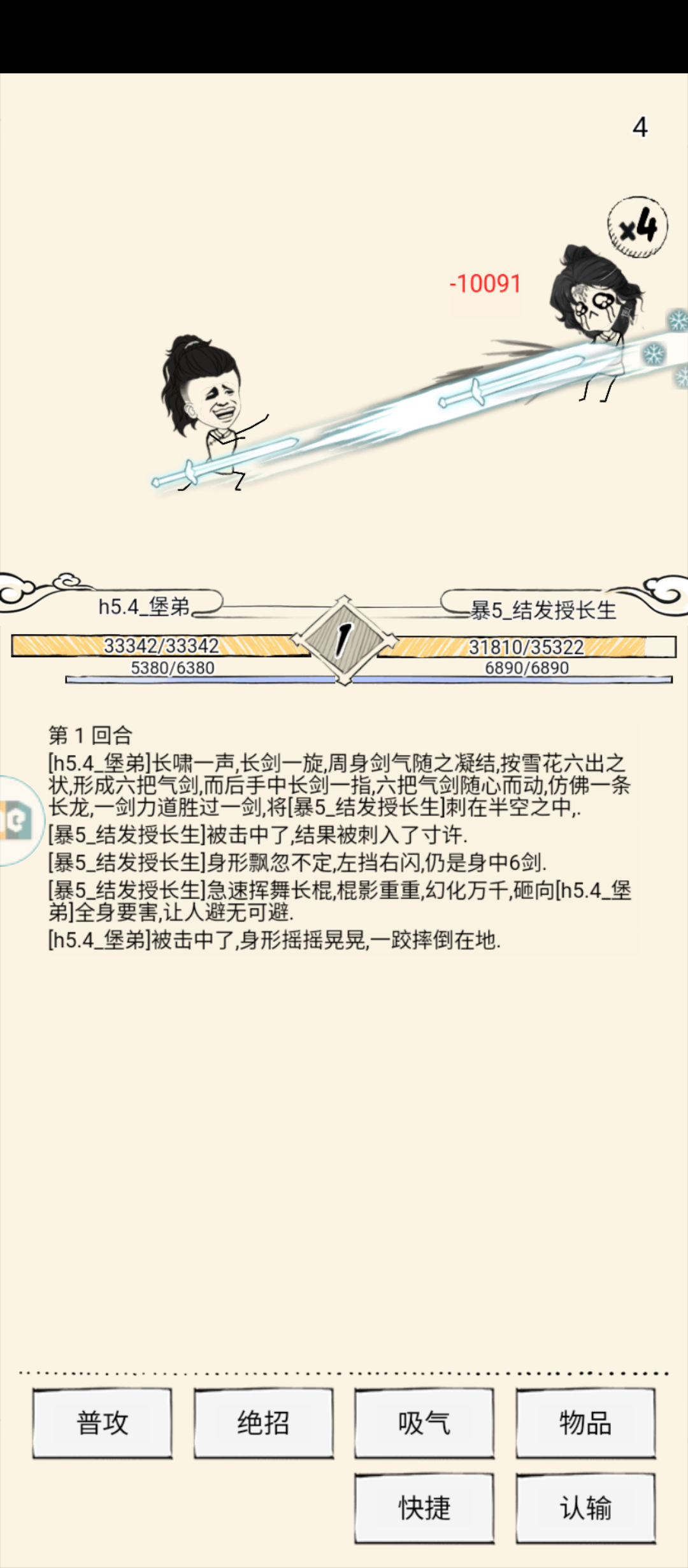Tap the 普攻 normal attack button
The image size is (688, 1568).
point(103,1423)
